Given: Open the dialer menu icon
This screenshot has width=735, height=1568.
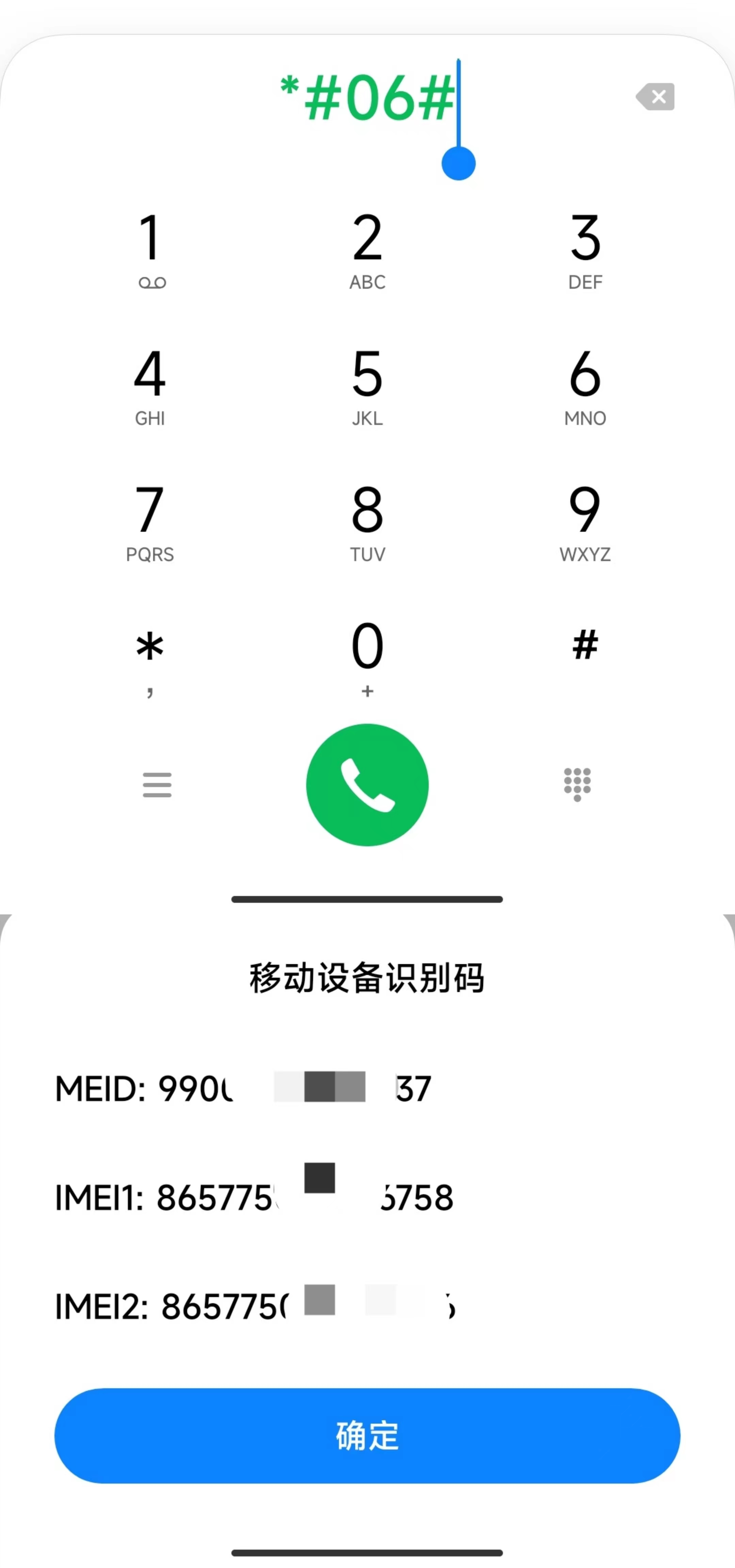Looking at the screenshot, I should pos(157,785).
